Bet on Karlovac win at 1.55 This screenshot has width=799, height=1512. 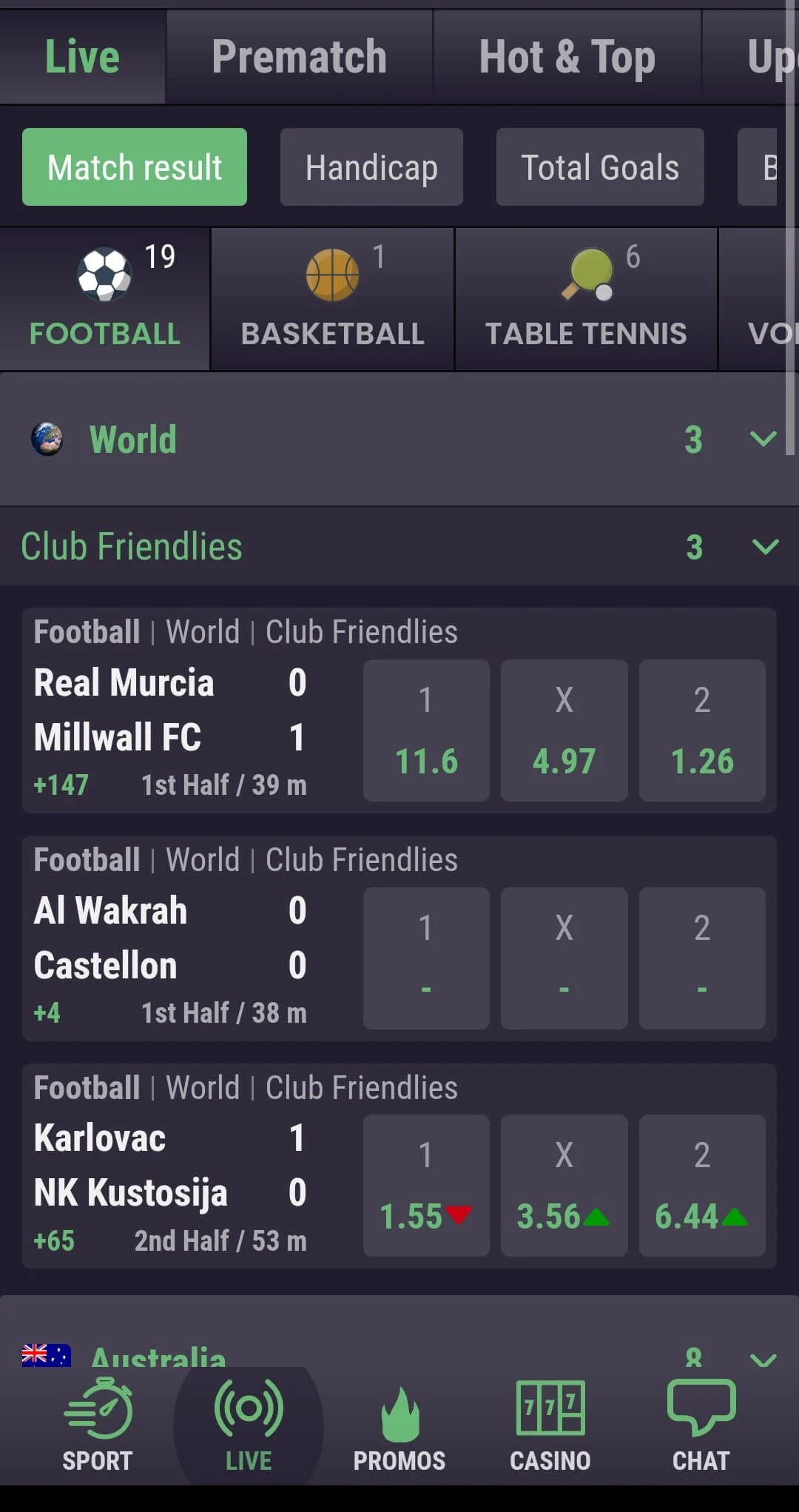pos(426,1185)
